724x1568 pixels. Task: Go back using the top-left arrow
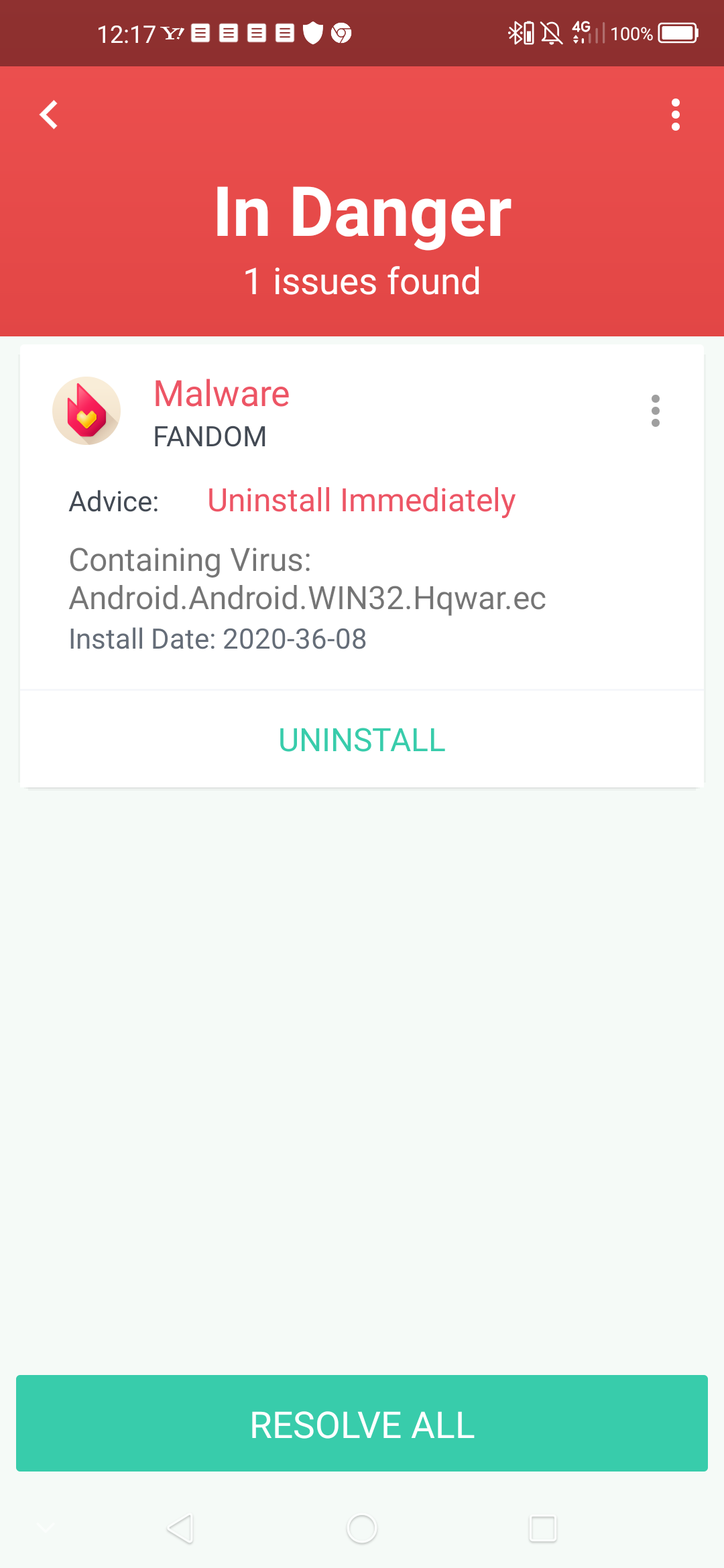click(48, 115)
